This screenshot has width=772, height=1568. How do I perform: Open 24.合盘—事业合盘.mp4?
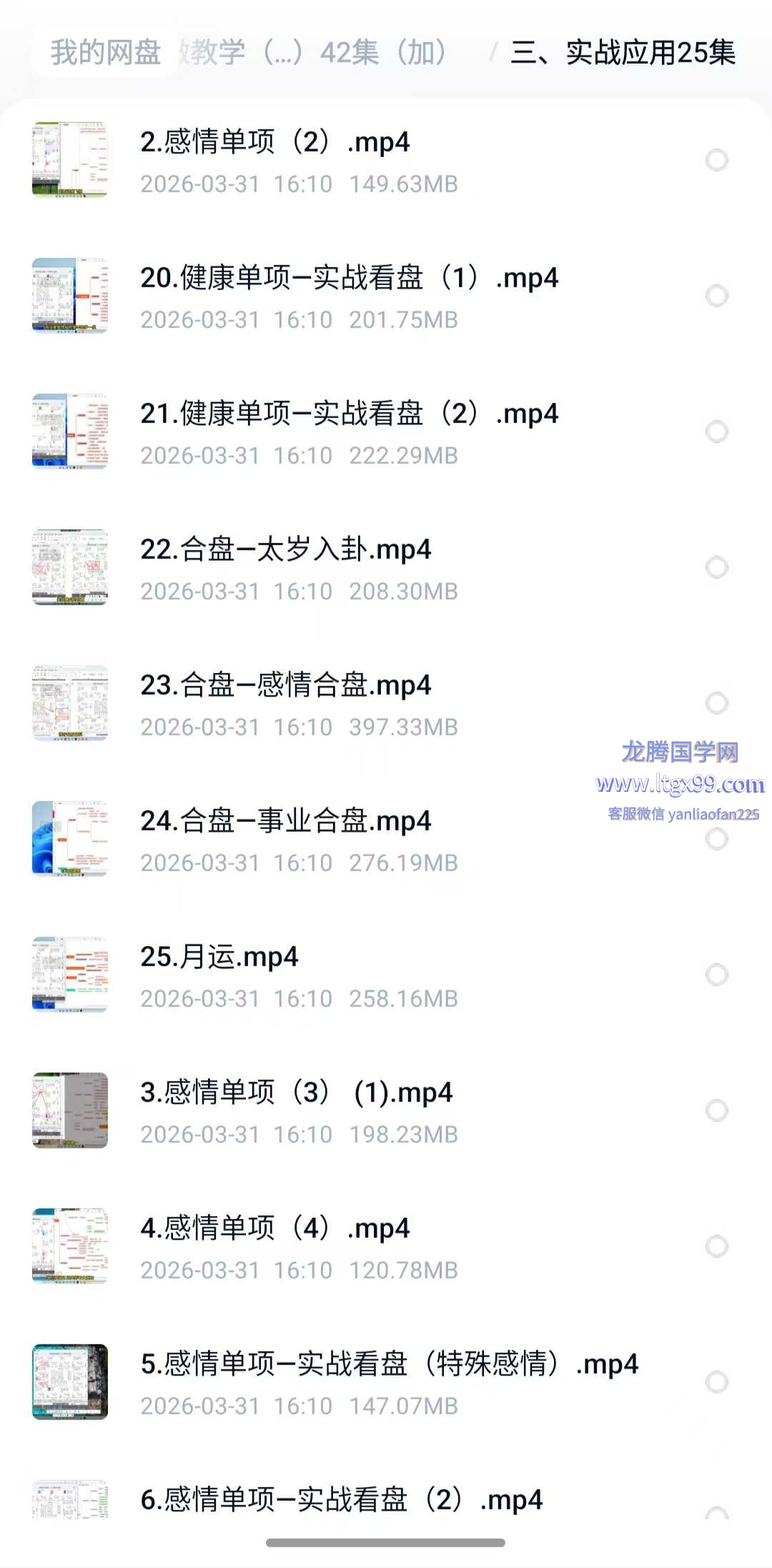point(286,821)
